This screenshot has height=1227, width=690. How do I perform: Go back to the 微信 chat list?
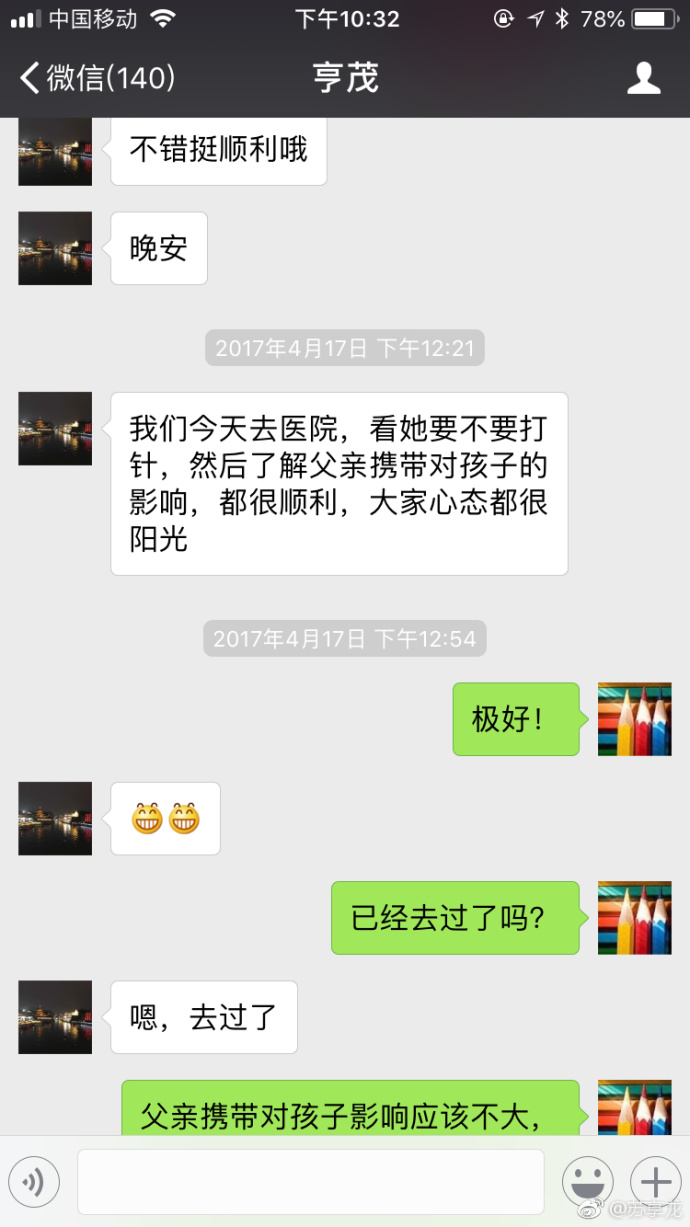point(97,78)
